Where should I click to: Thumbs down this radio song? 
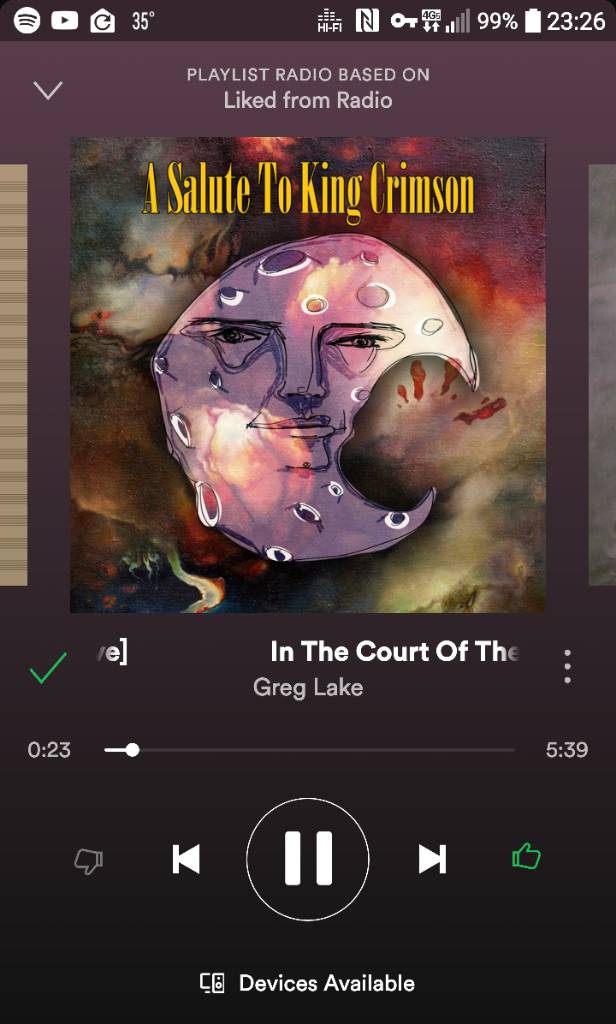click(89, 860)
